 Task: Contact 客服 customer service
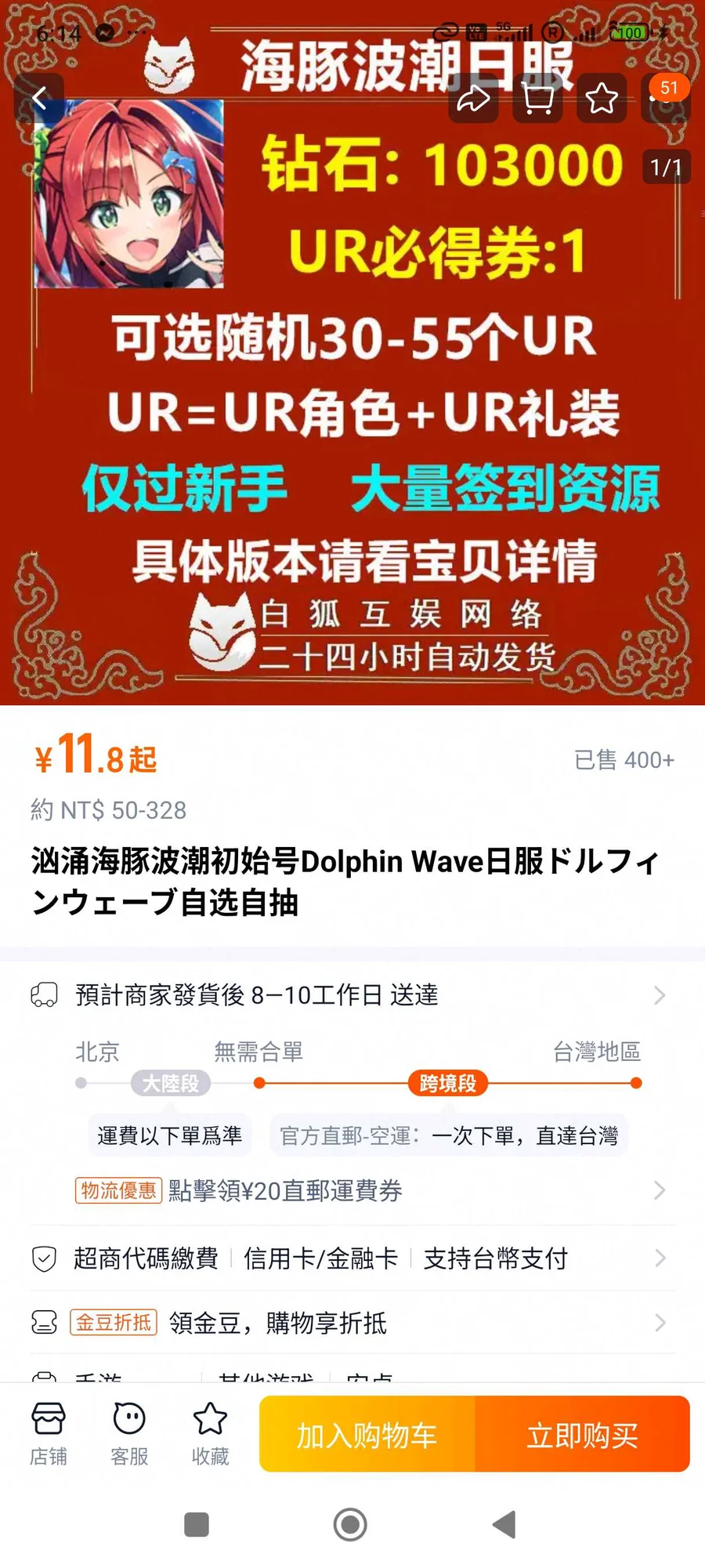(129, 1434)
